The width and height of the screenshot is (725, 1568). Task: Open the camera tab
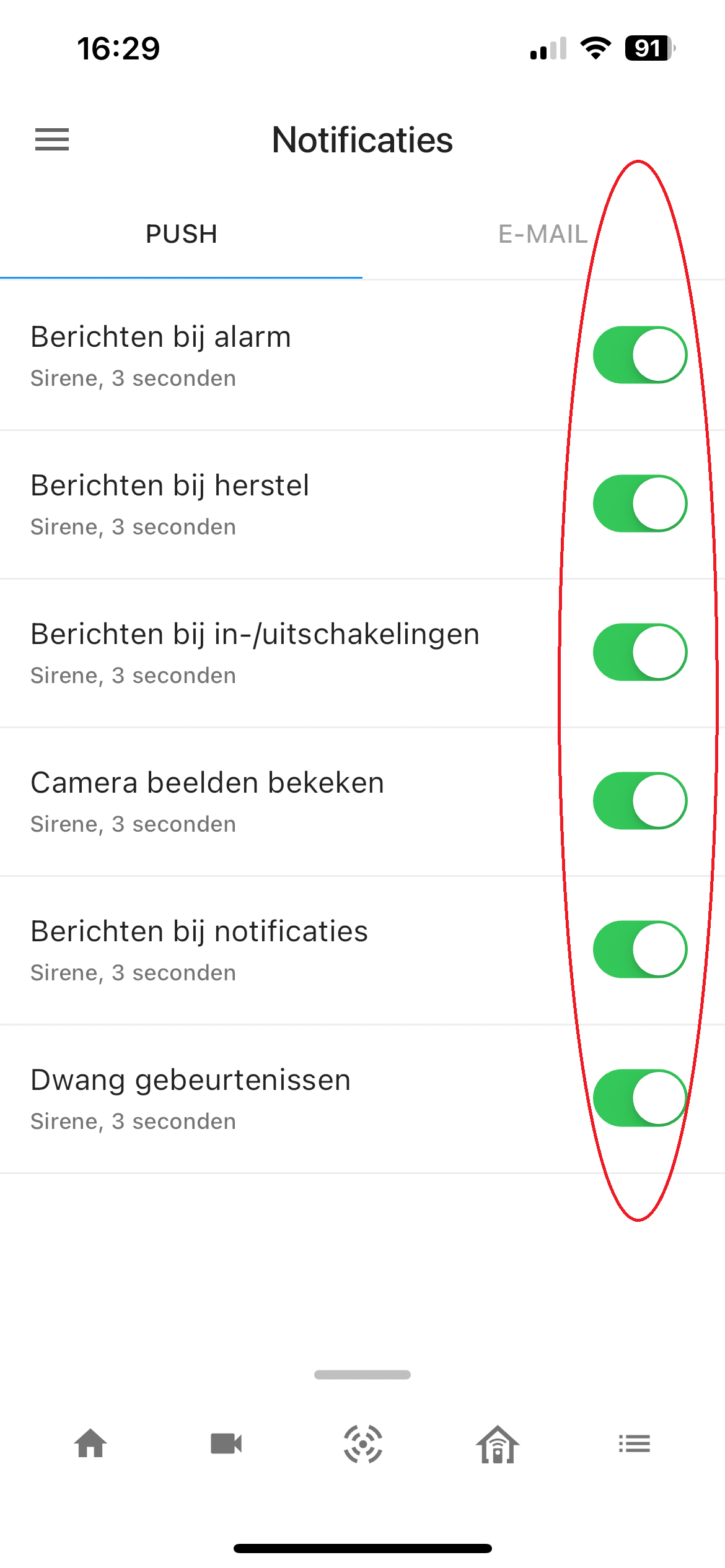pyautogui.click(x=226, y=1444)
